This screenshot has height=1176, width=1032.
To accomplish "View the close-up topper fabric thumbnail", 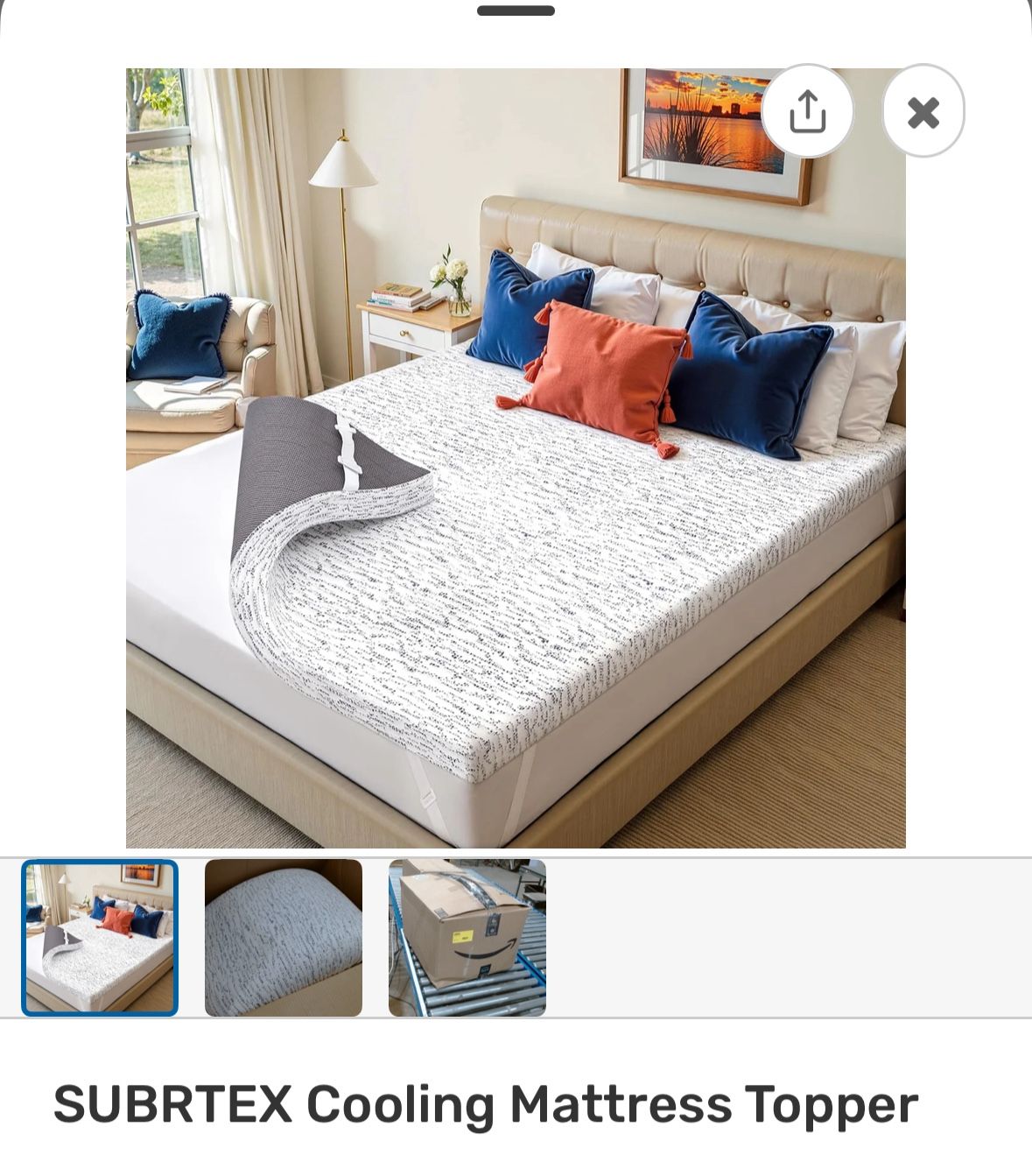I will (284, 938).
